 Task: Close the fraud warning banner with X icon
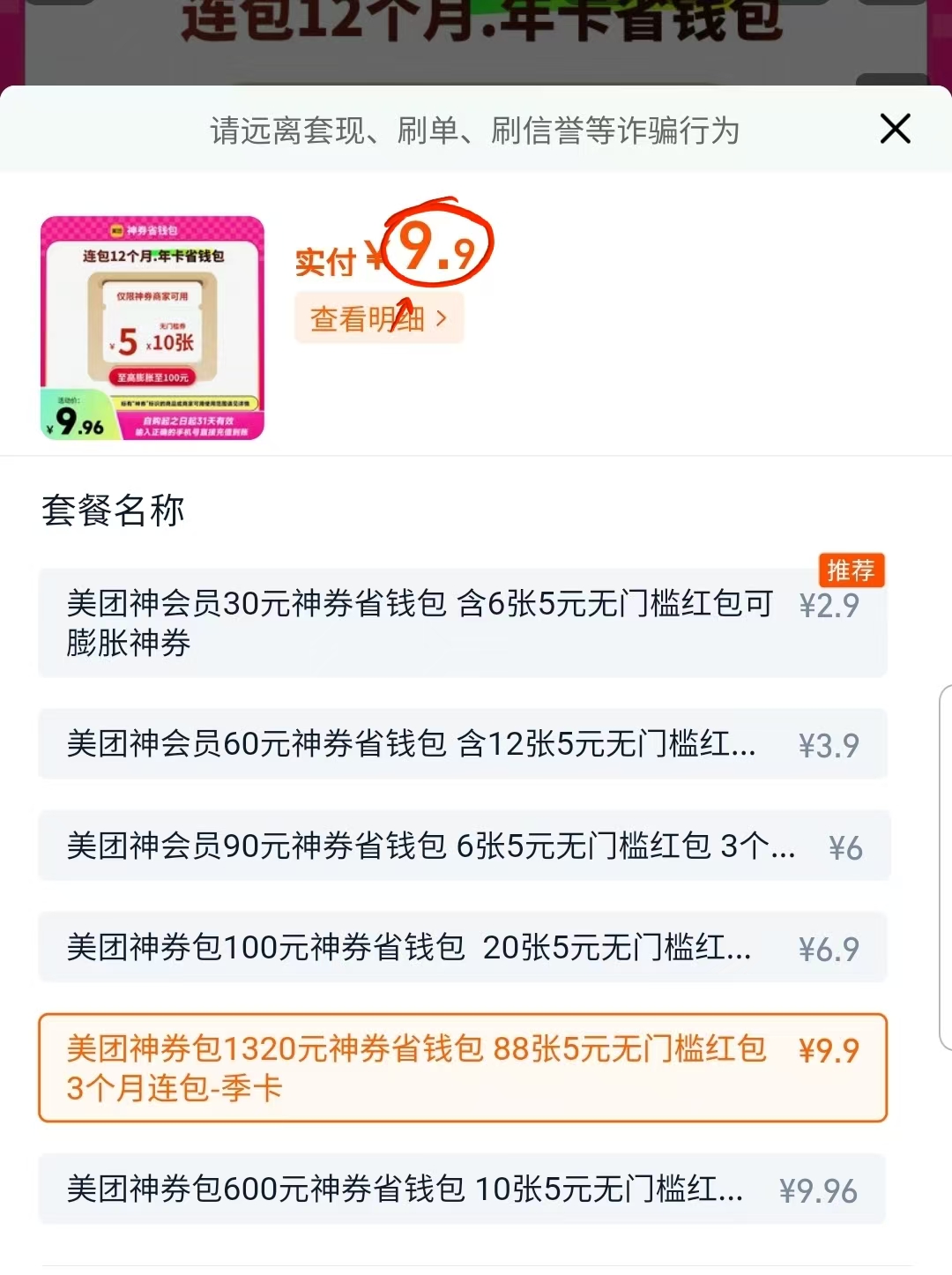point(894,128)
